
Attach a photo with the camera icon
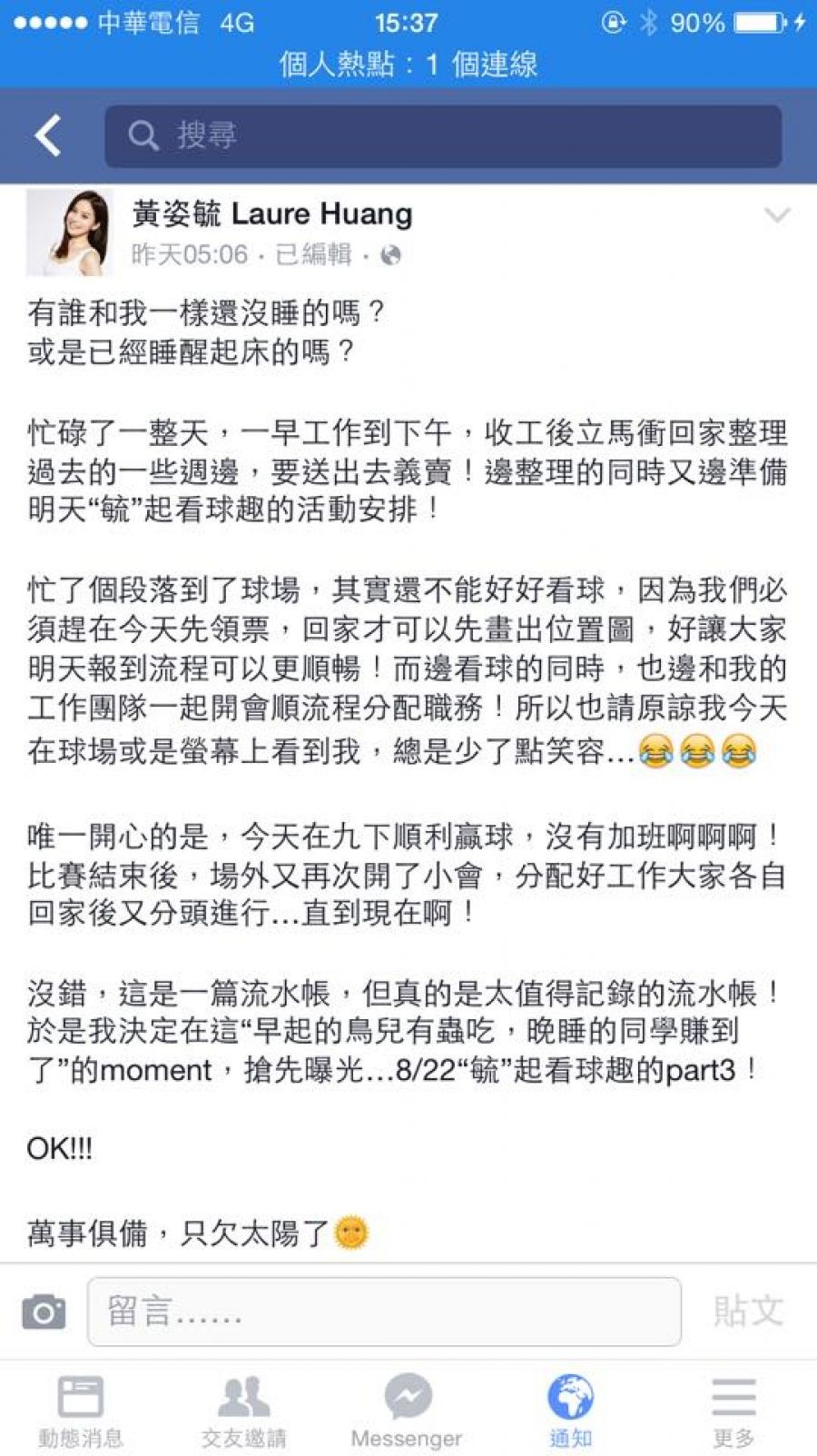click(x=44, y=1312)
